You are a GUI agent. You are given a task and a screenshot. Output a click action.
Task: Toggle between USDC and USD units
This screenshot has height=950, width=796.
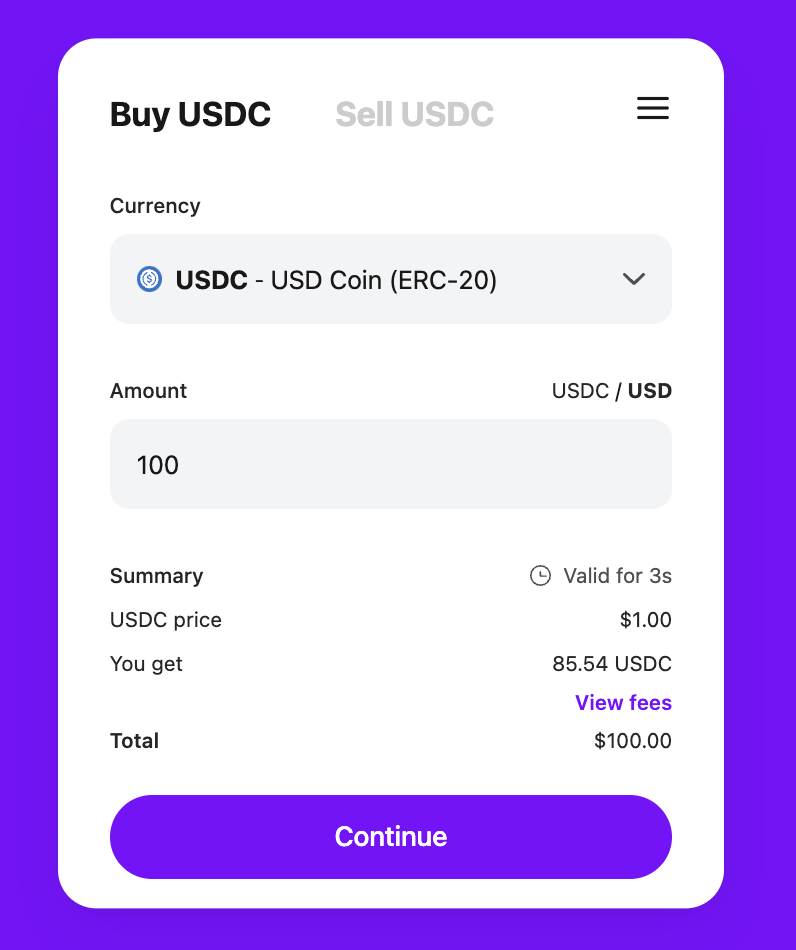coord(612,391)
